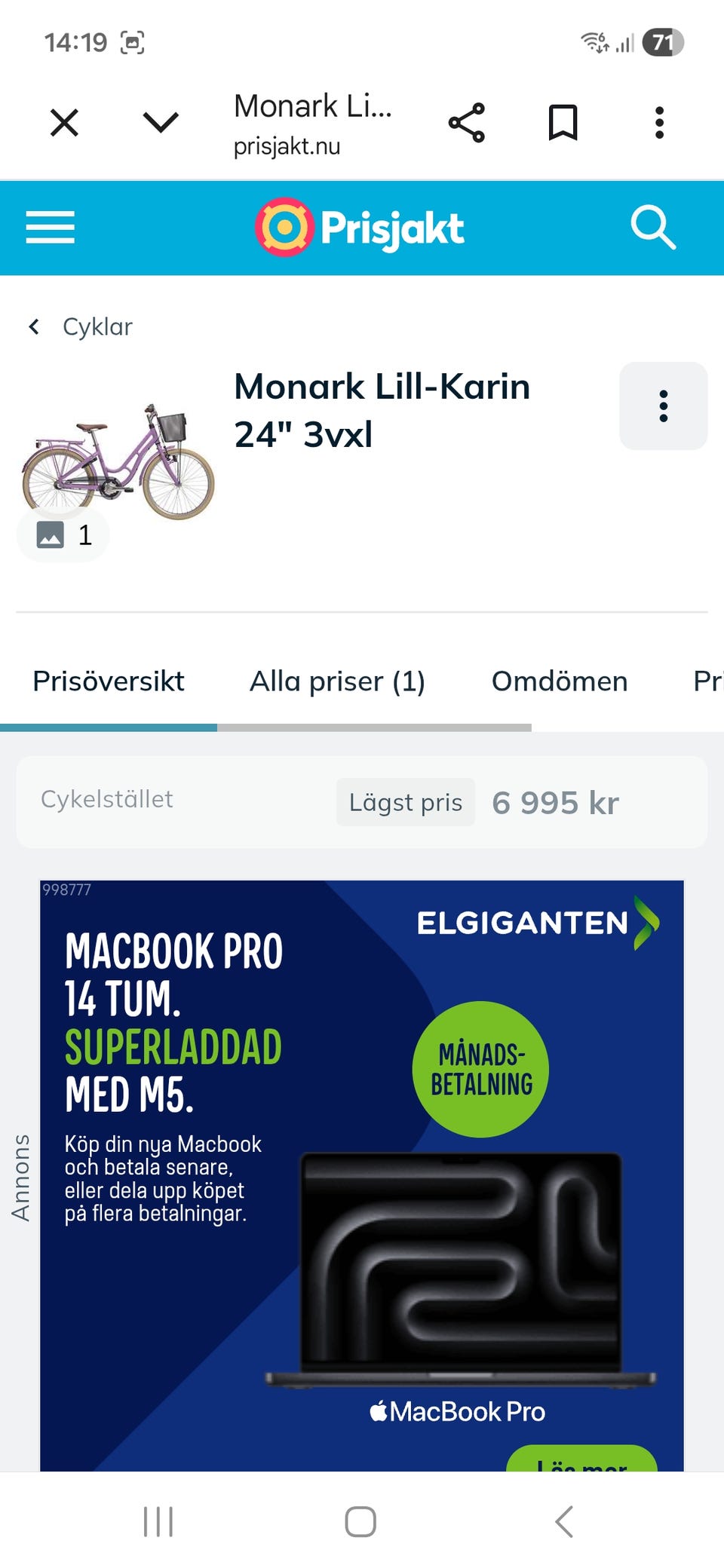Screen dimensions: 724x1568
Task: Bookmark this web page
Action: [563, 123]
